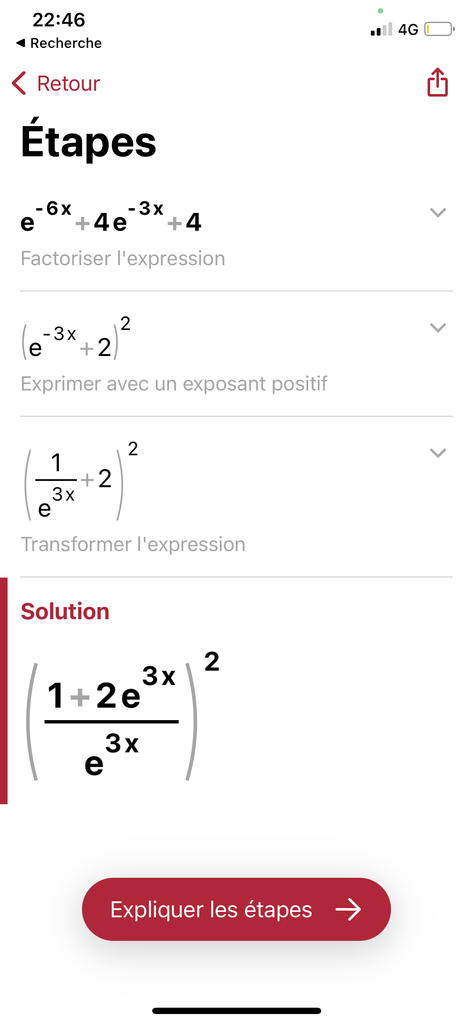The height and width of the screenshot is (1024, 473).
Task: Tap 'Expliquer les étapes' button
Action: pyautogui.click(x=236, y=909)
